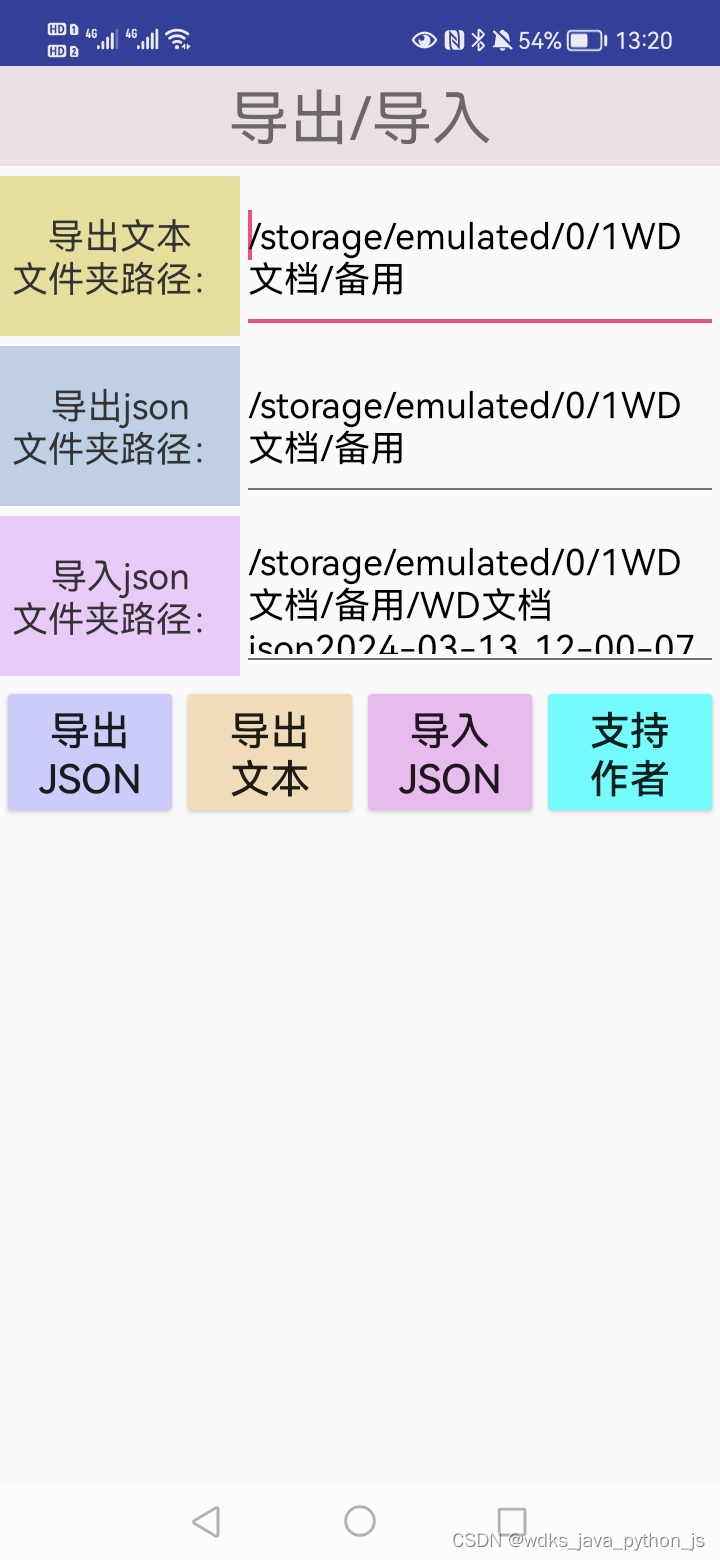Tap the 导出JSON button
720x1560 pixels.
point(90,753)
